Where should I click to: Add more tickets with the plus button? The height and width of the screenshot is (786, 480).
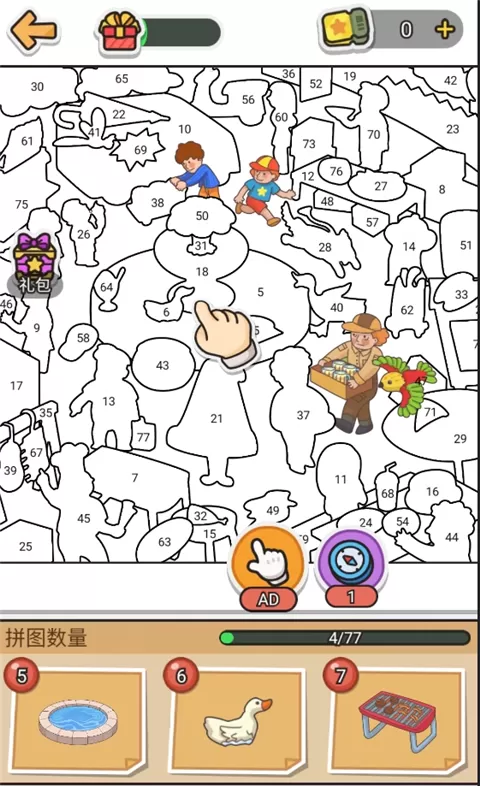click(444, 30)
